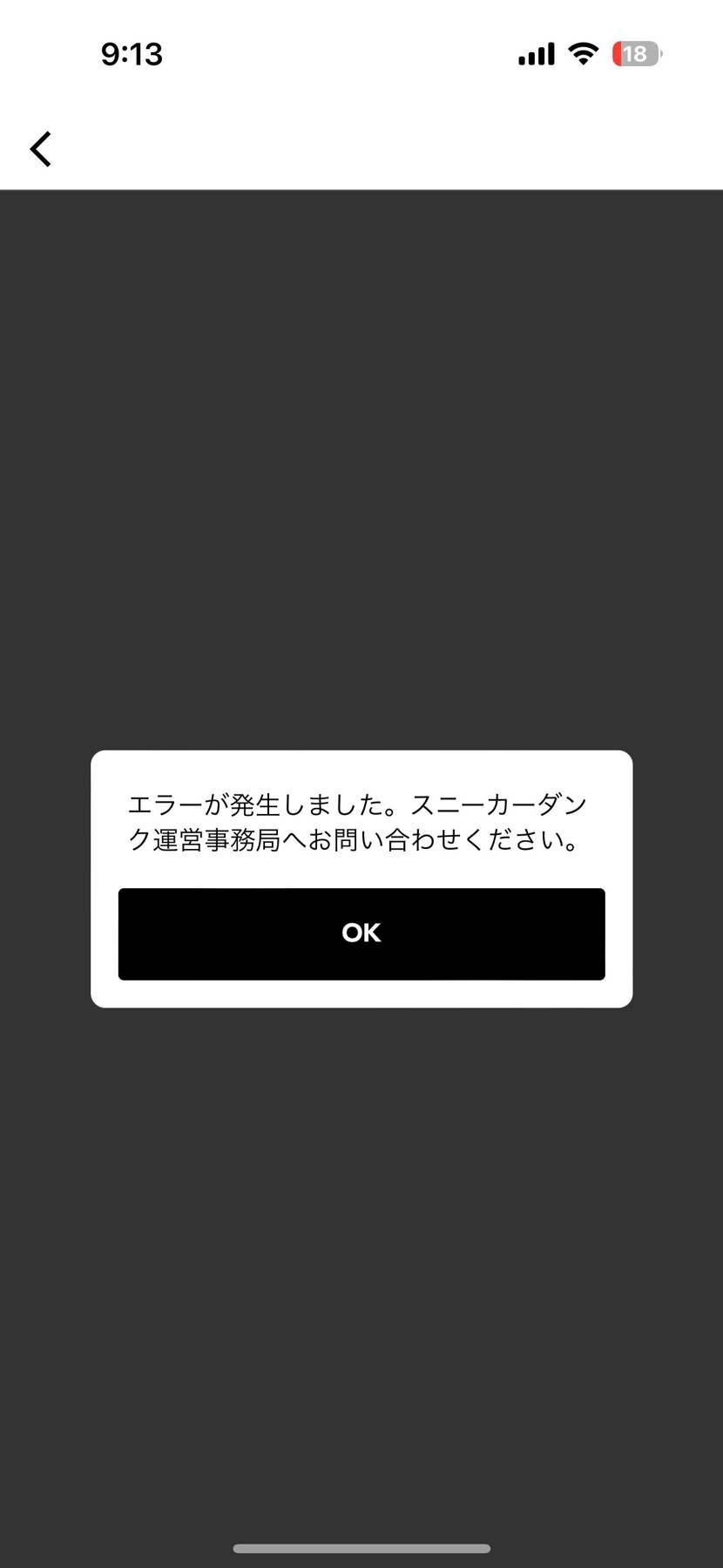Tap the status bar at top
The width and height of the screenshot is (723, 1568).
tap(361, 52)
